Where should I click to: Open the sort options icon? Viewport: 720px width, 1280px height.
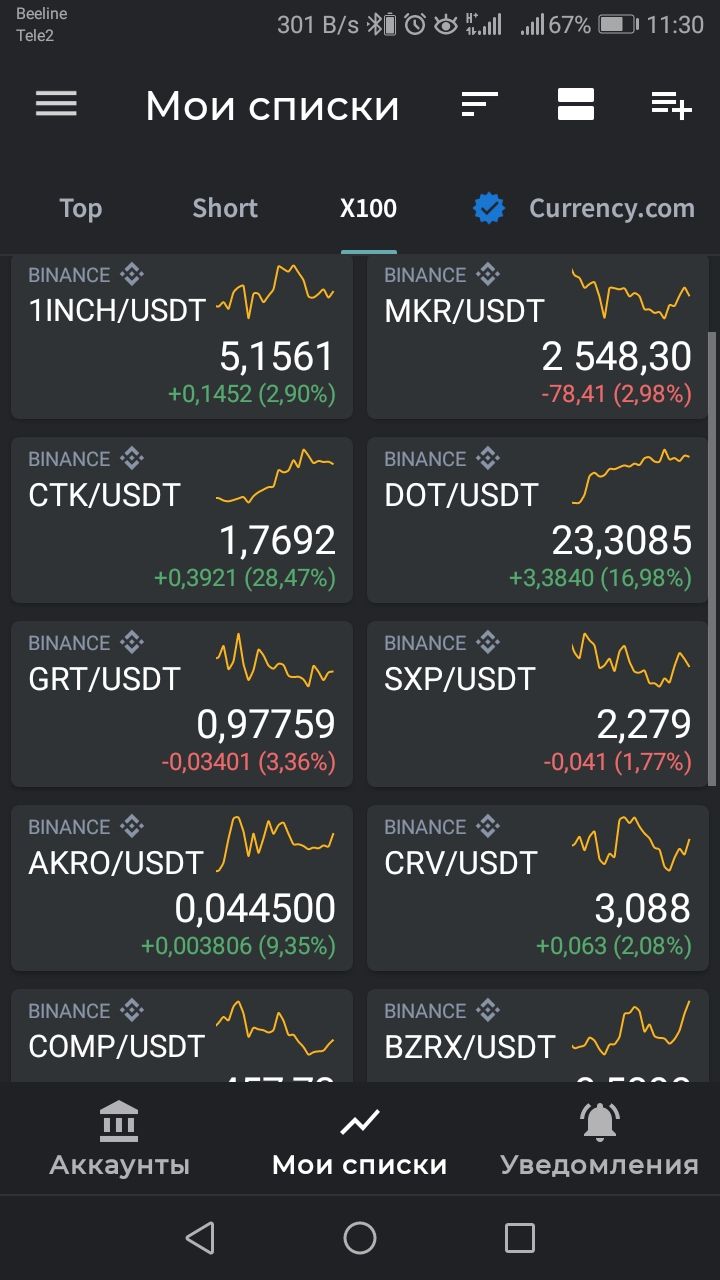480,104
